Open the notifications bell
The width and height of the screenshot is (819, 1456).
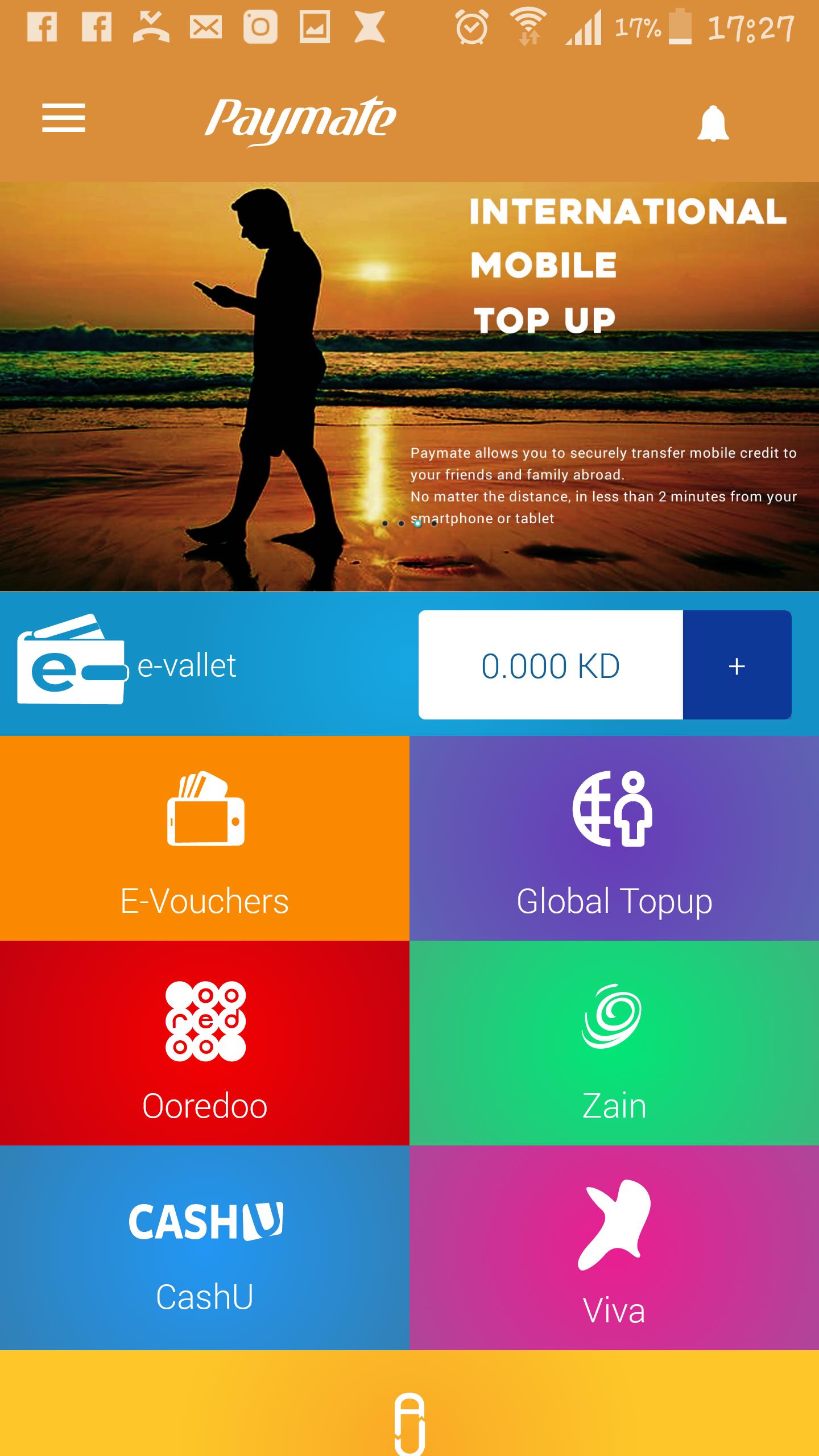tap(713, 123)
